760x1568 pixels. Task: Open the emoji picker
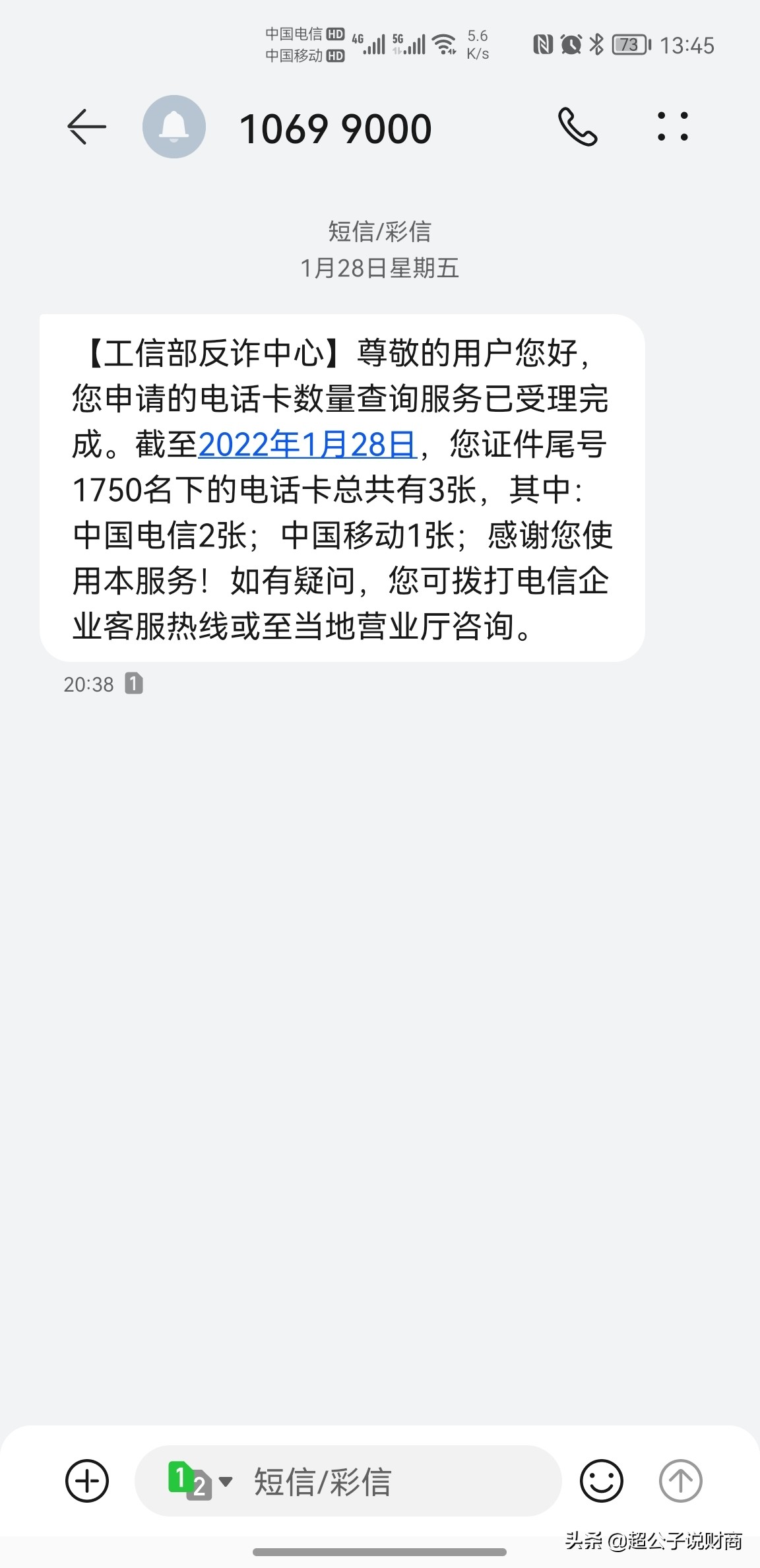click(x=601, y=1481)
